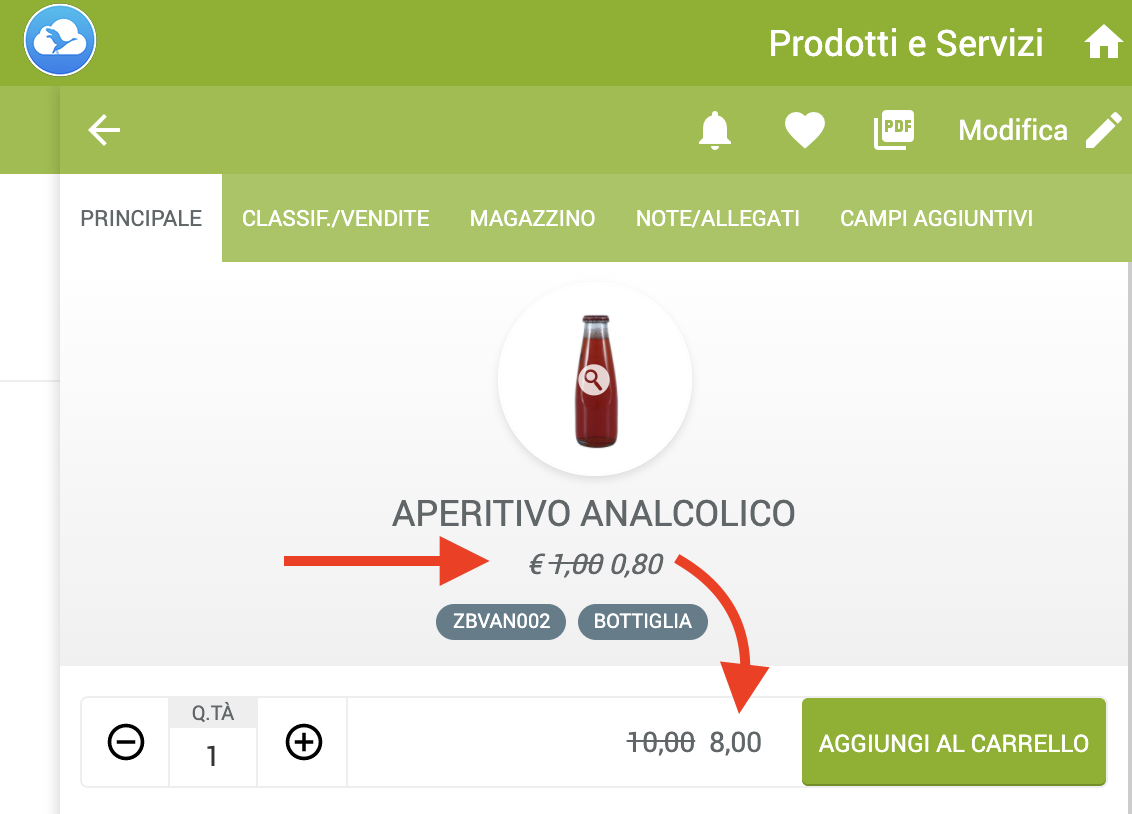Screen dimensions: 1132x814
Task: Increase quantity with the plus button
Action: point(304,742)
